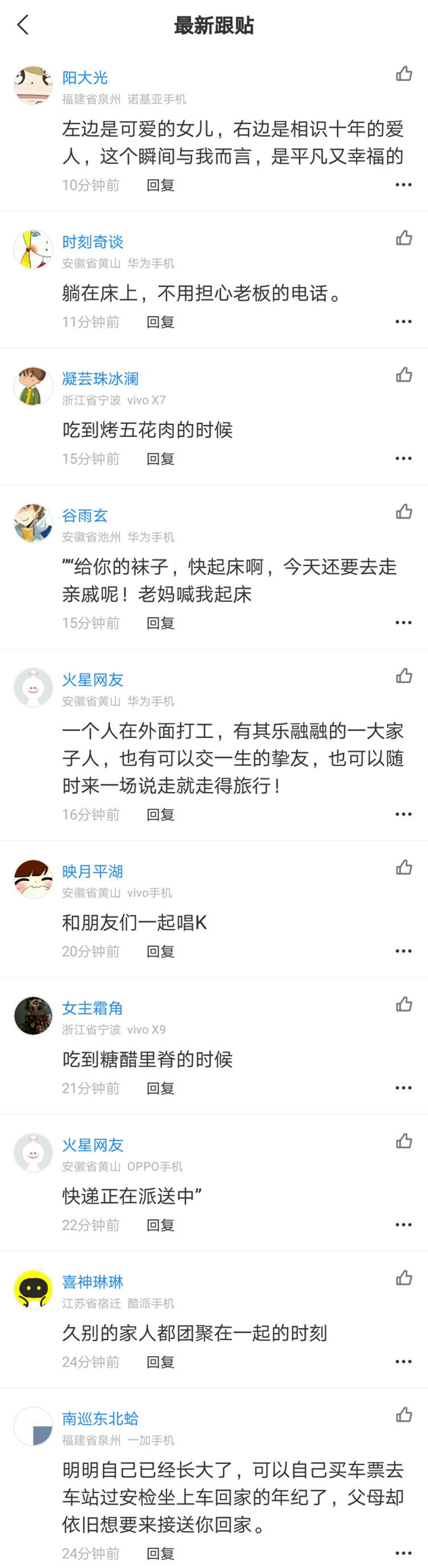This screenshot has height=1568, width=428.
Task: Reply to 喜神琳琳's comment
Action: [x=160, y=1362]
